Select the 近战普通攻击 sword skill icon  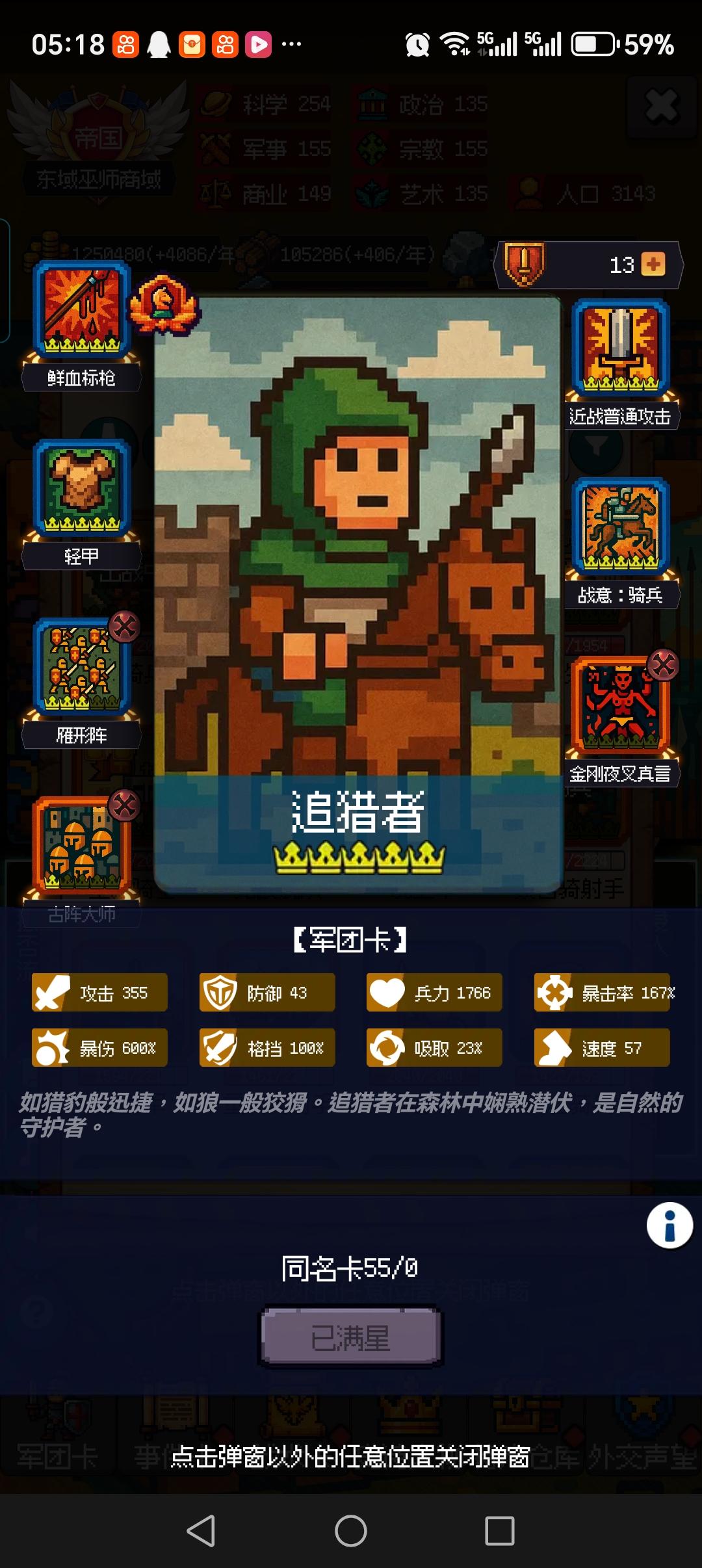(619, 348)
